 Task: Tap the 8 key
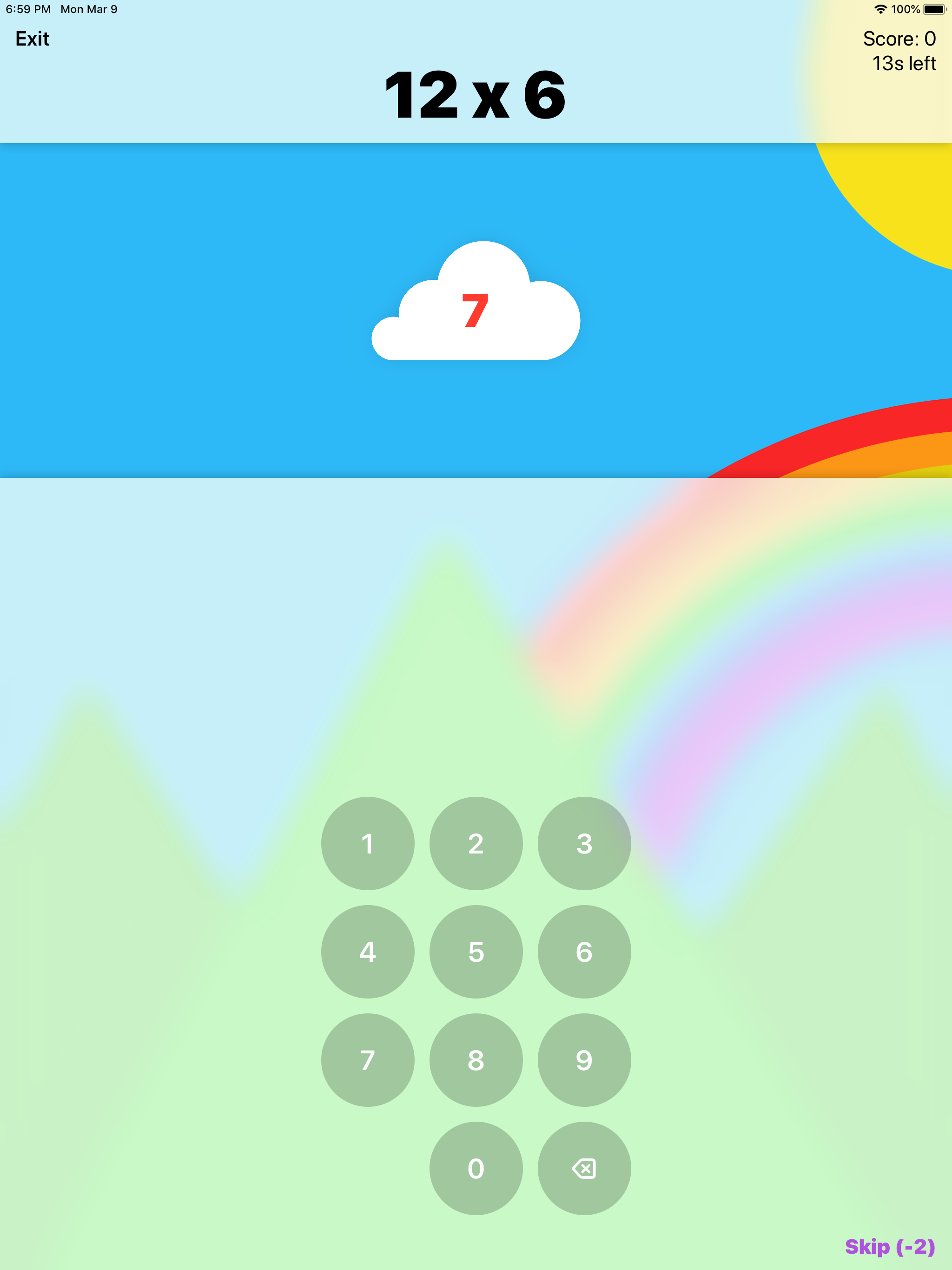476,1060
